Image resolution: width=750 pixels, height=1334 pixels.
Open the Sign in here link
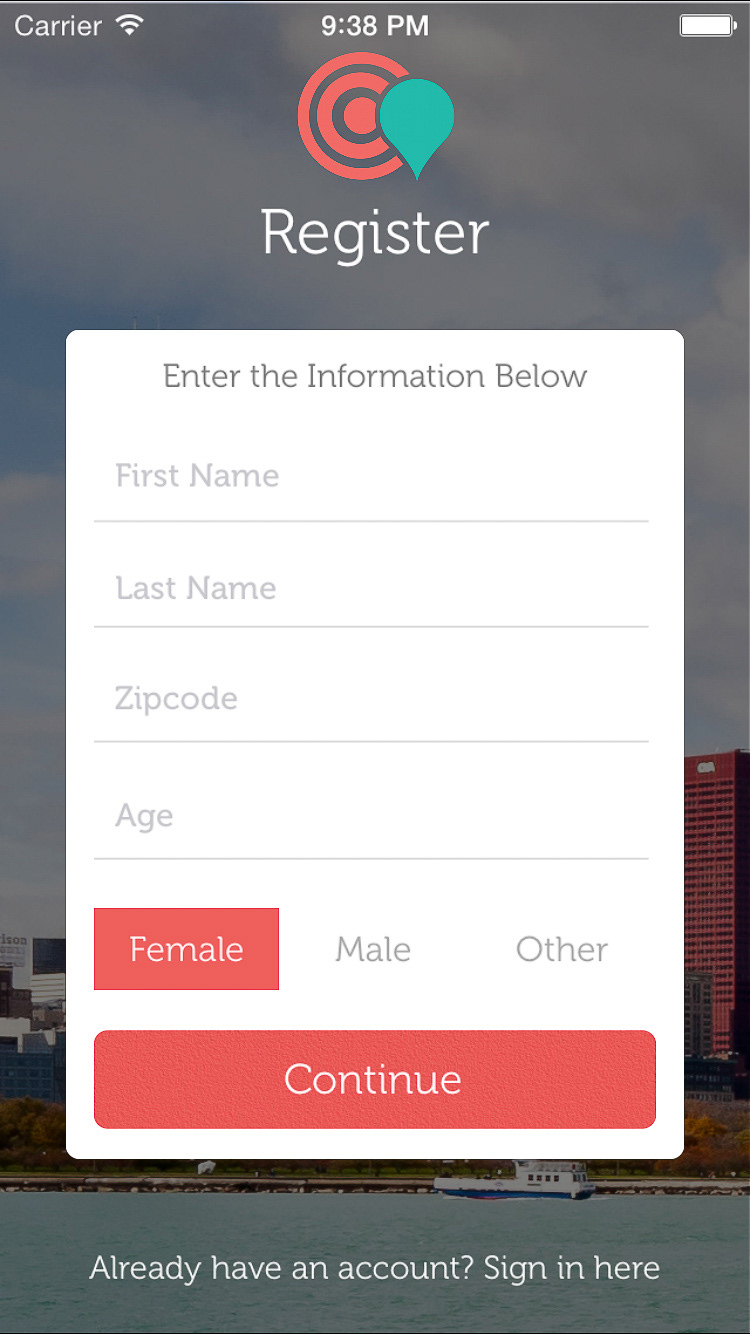572,1268
